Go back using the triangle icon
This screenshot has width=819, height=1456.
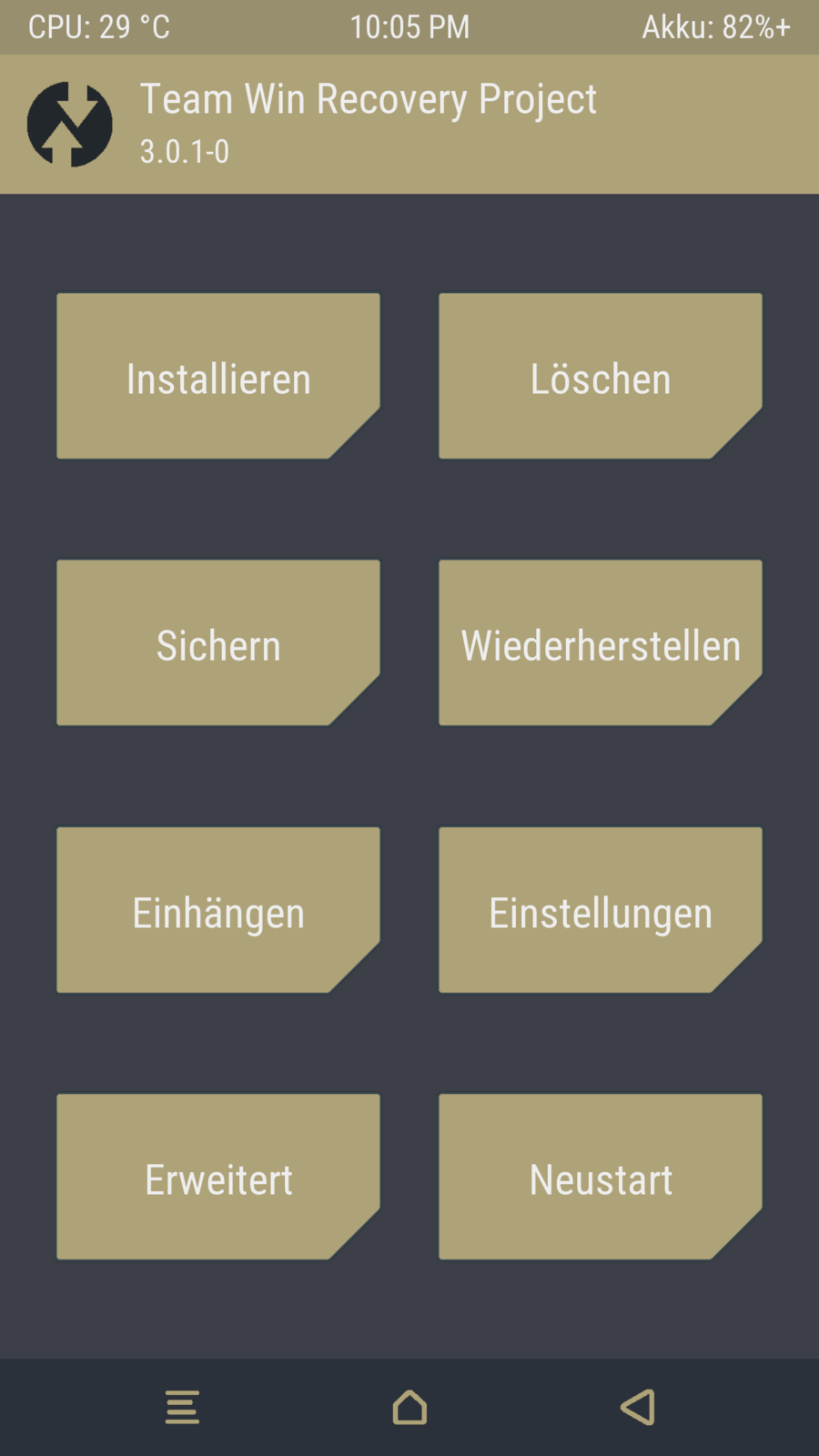(x=637, y=1407)
